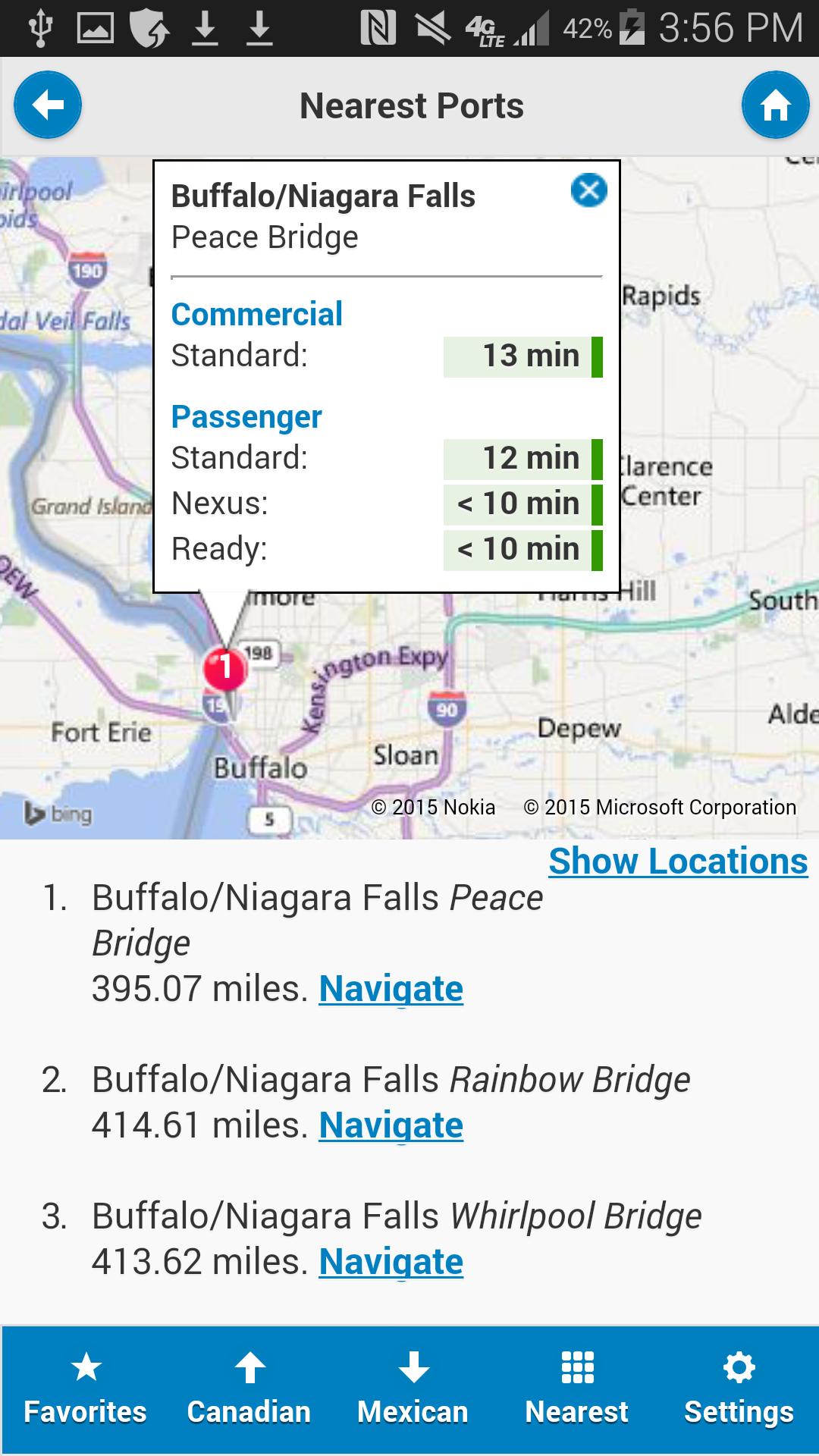Tap map pin number 1
The width and height of the screenshot is (819, 1456).
tap(224, 669)
